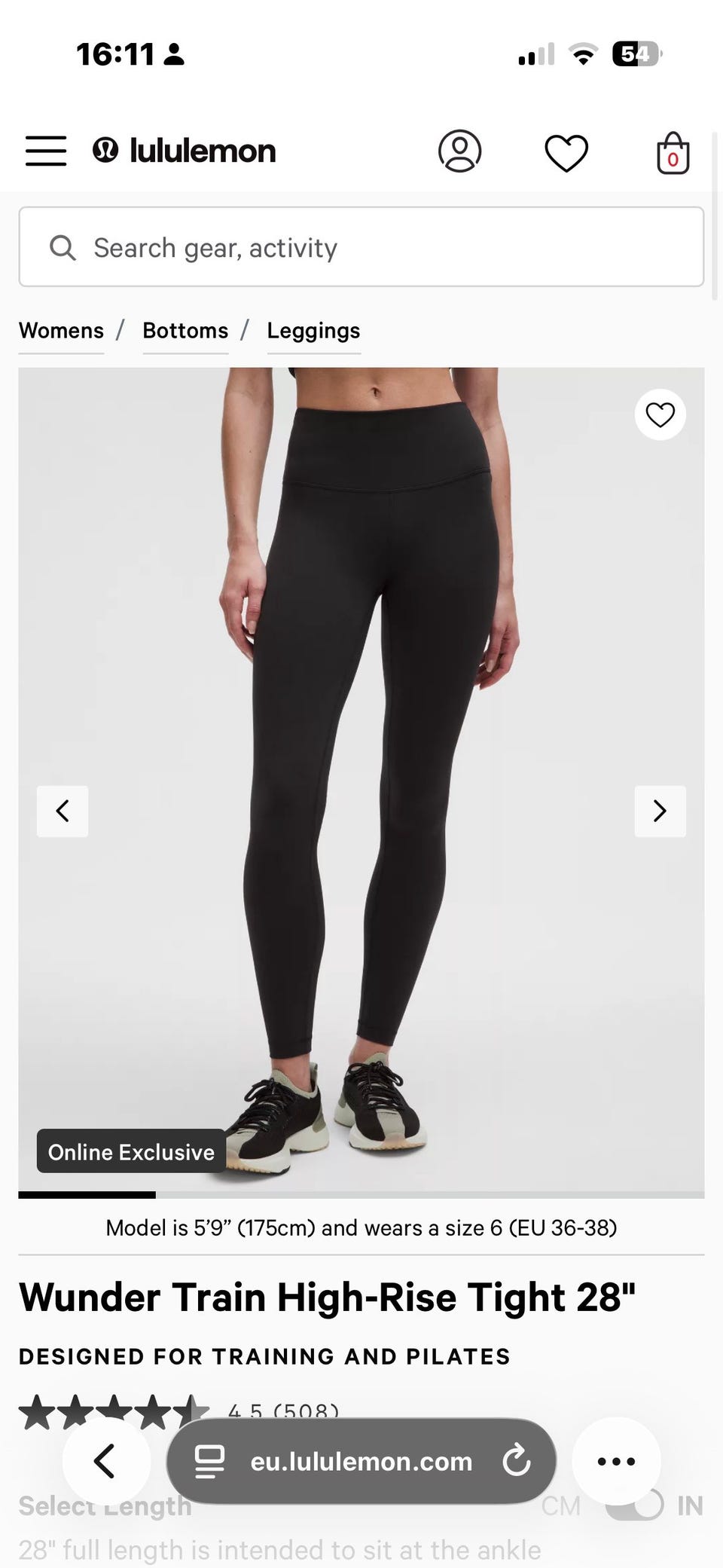Open the shopping bag
723x1568 pixels.
673,153
